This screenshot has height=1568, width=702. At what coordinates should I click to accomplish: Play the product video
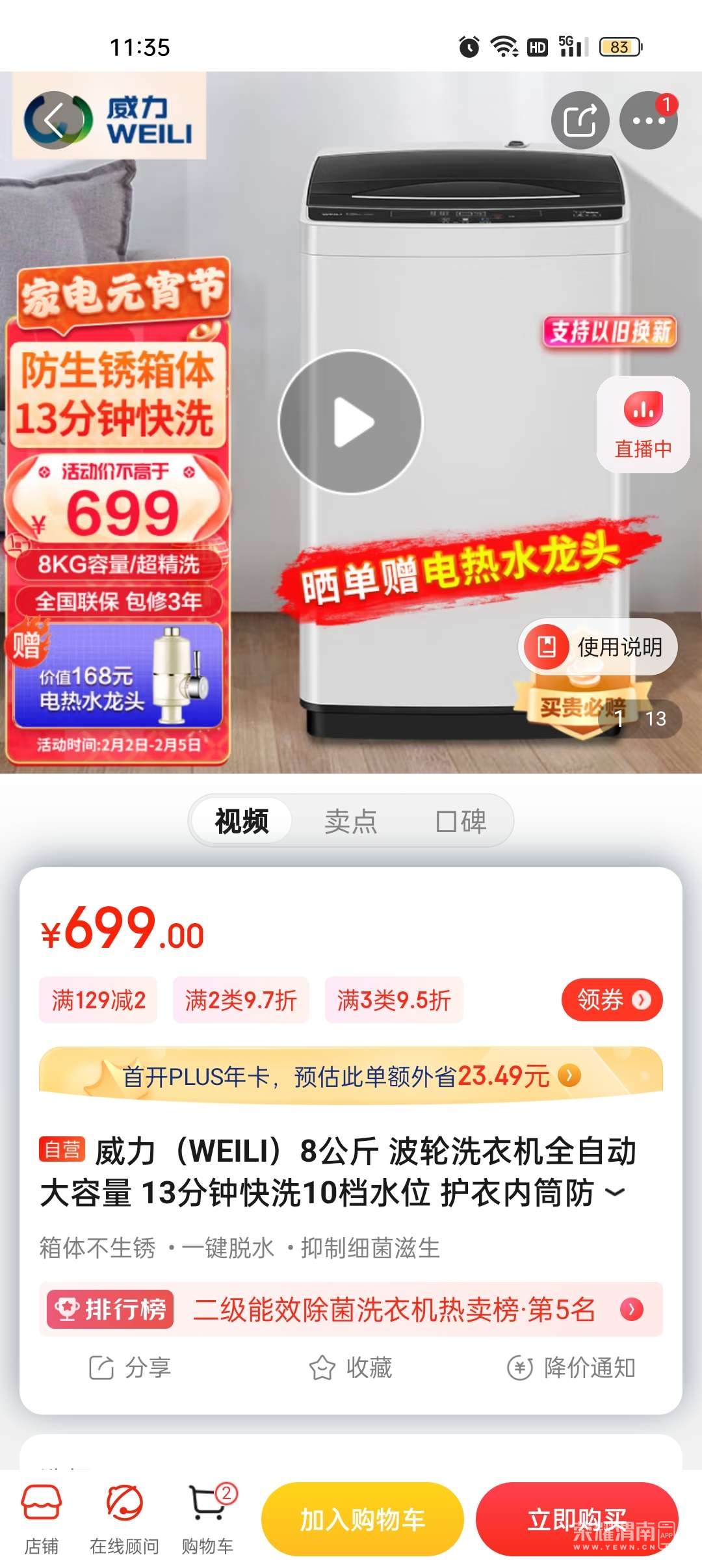pos(350,423)
